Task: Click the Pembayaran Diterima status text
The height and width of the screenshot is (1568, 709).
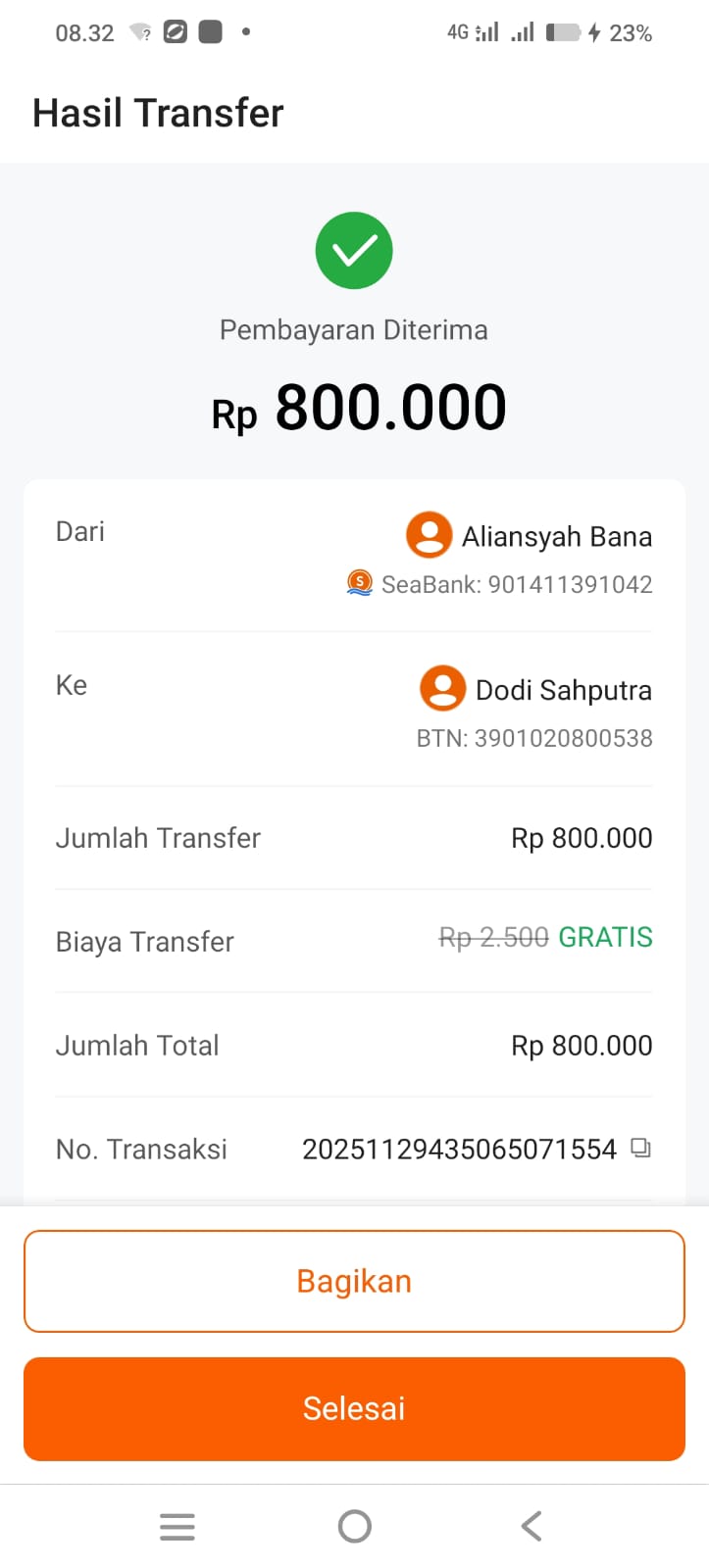Action: (x=353, y=329)
